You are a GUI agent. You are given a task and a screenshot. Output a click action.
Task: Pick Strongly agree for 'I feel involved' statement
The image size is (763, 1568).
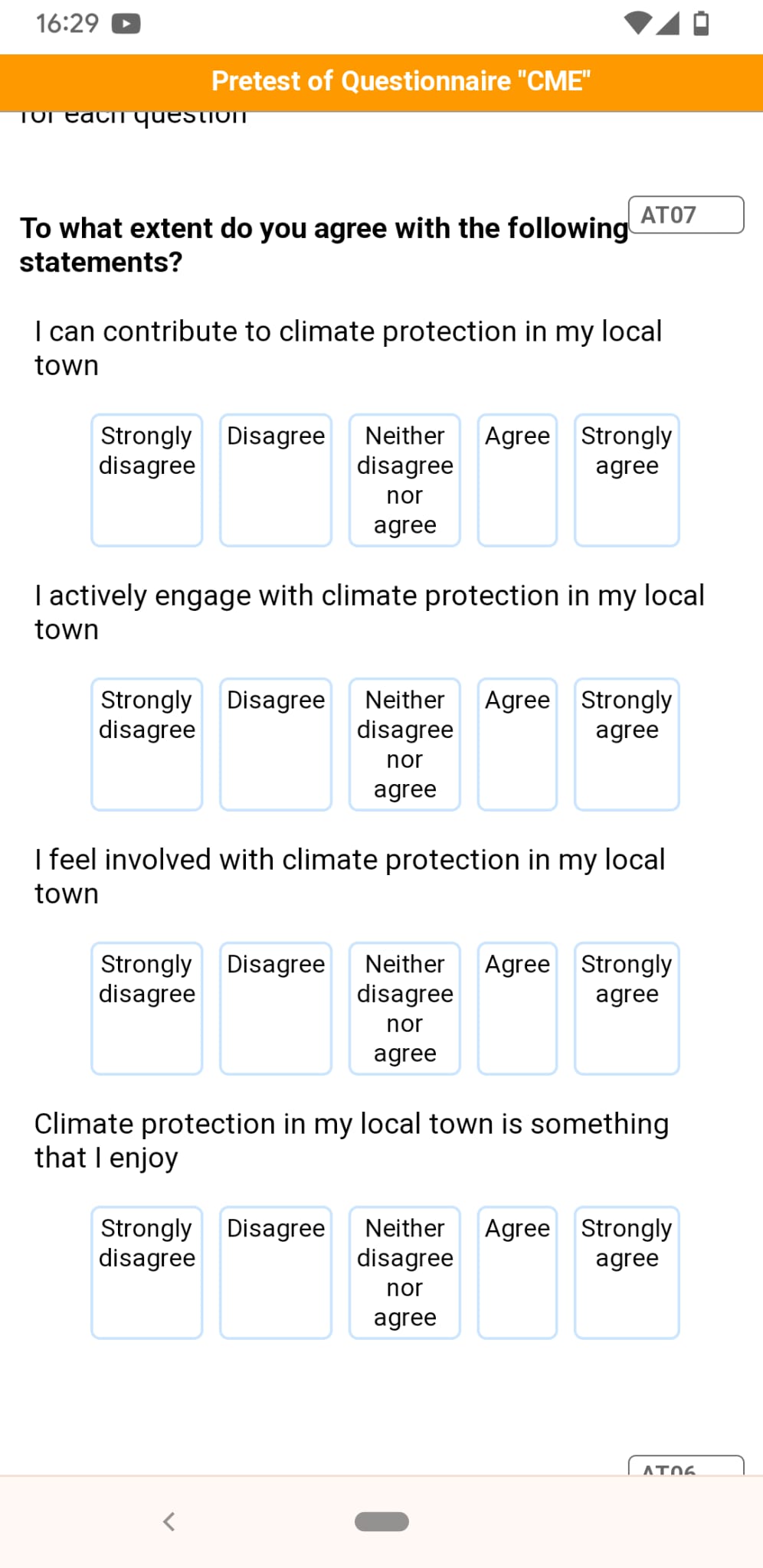(x=627, y=1008)
